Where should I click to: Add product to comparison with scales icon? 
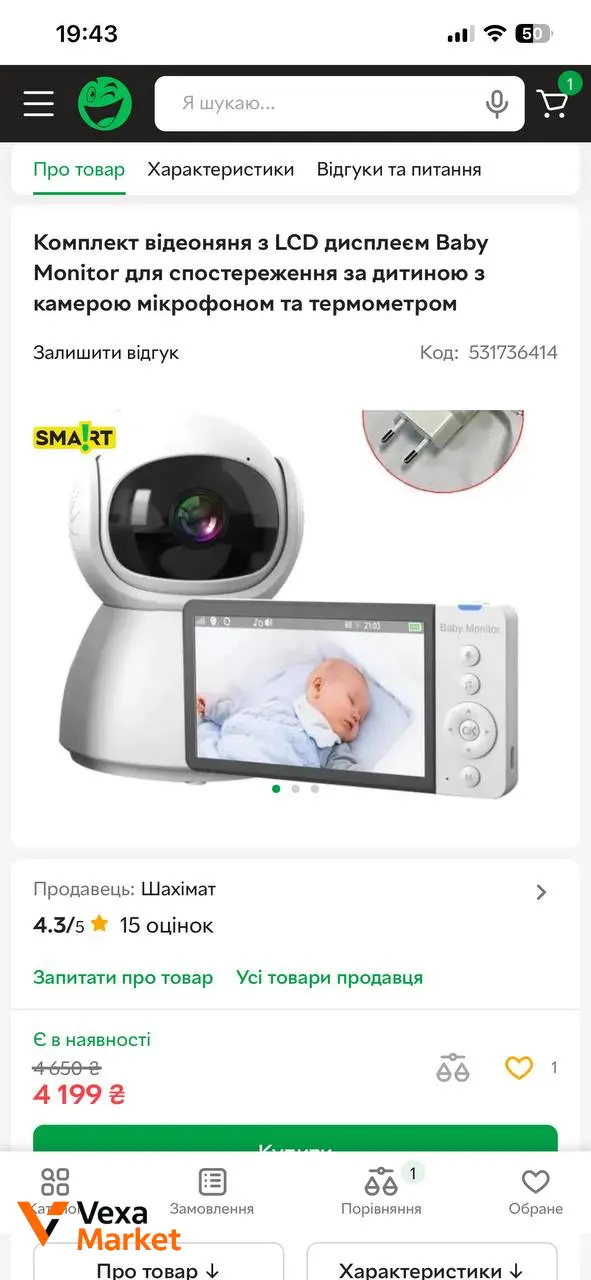point(453,1068)
